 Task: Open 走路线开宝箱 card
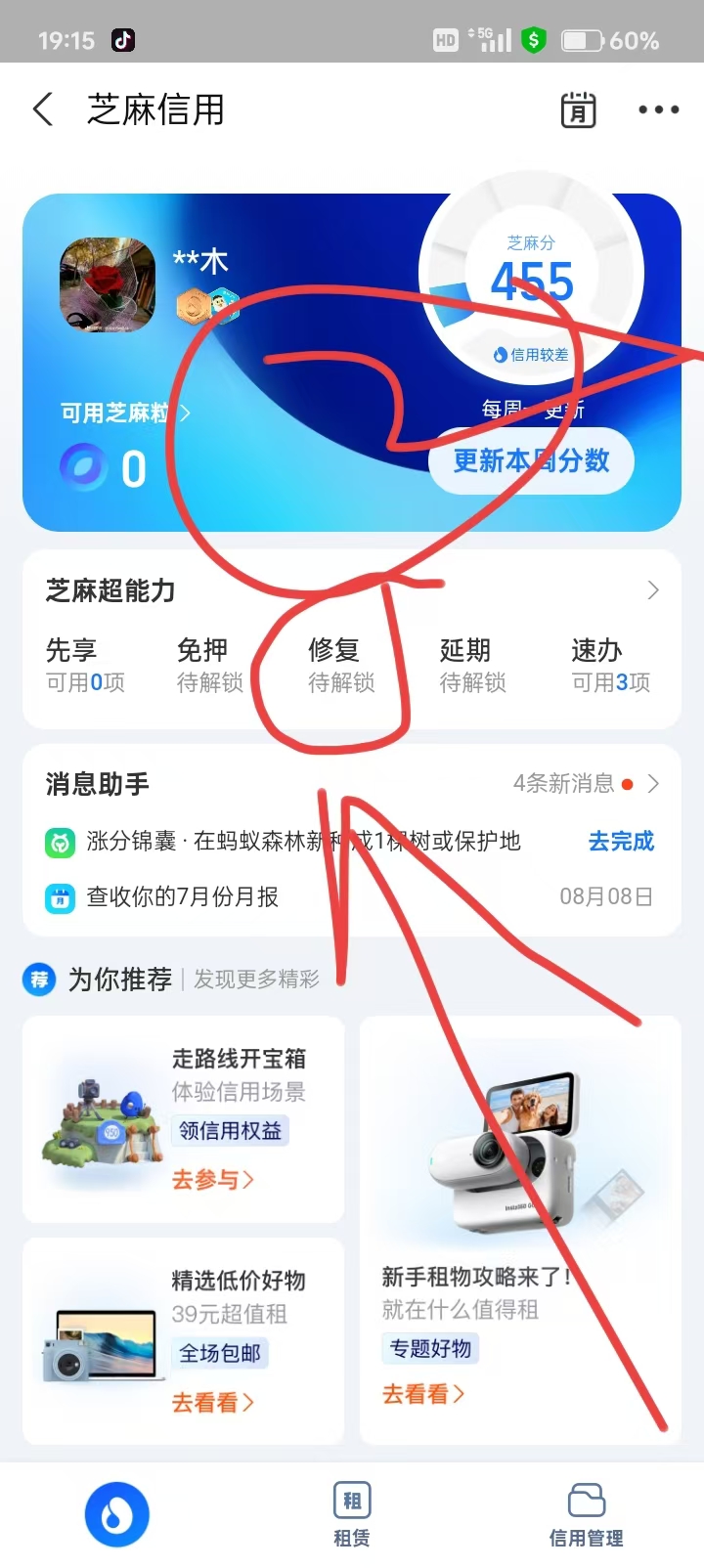point(184,1118)
